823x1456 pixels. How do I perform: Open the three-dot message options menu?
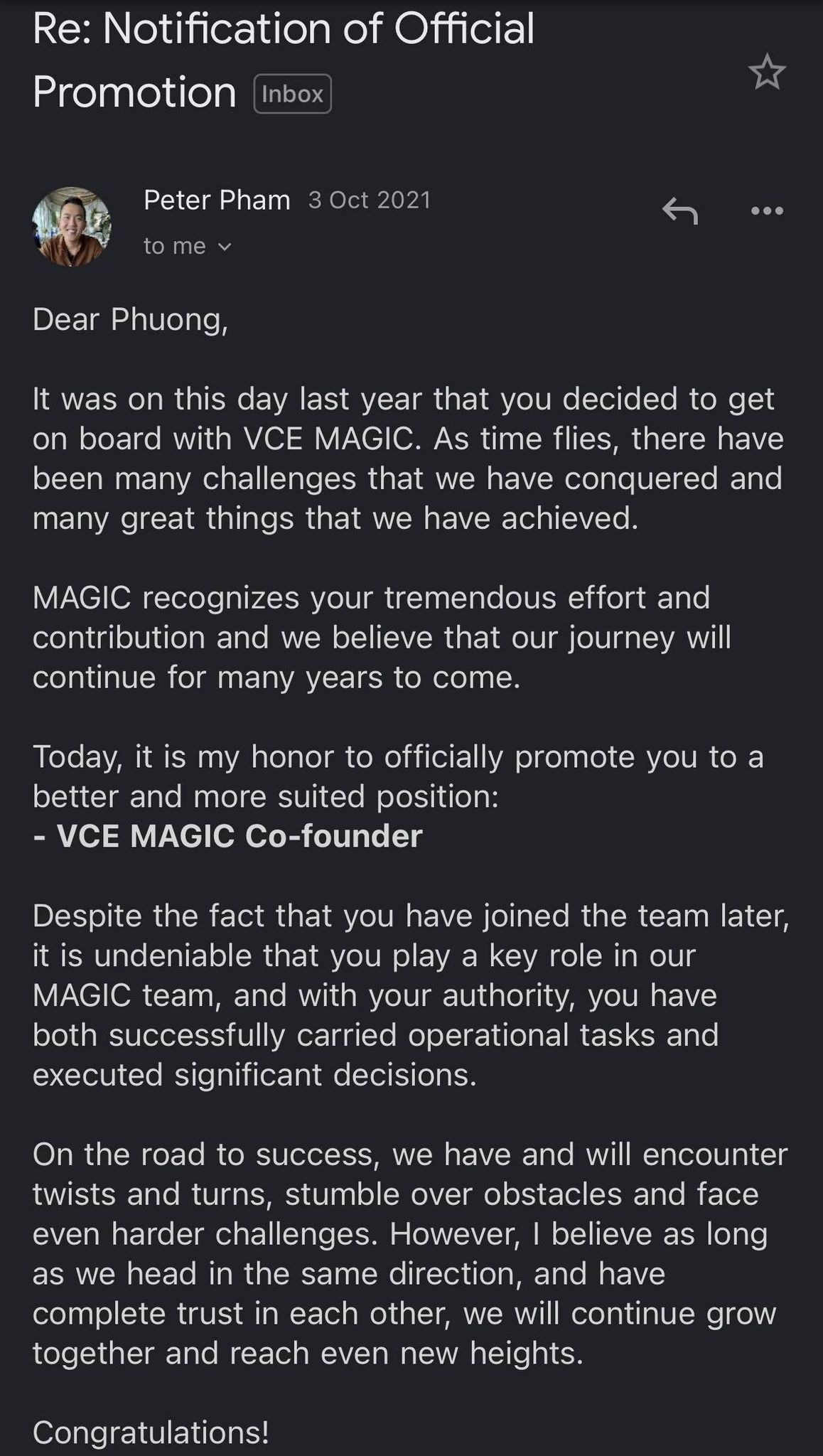coord(767,210)
